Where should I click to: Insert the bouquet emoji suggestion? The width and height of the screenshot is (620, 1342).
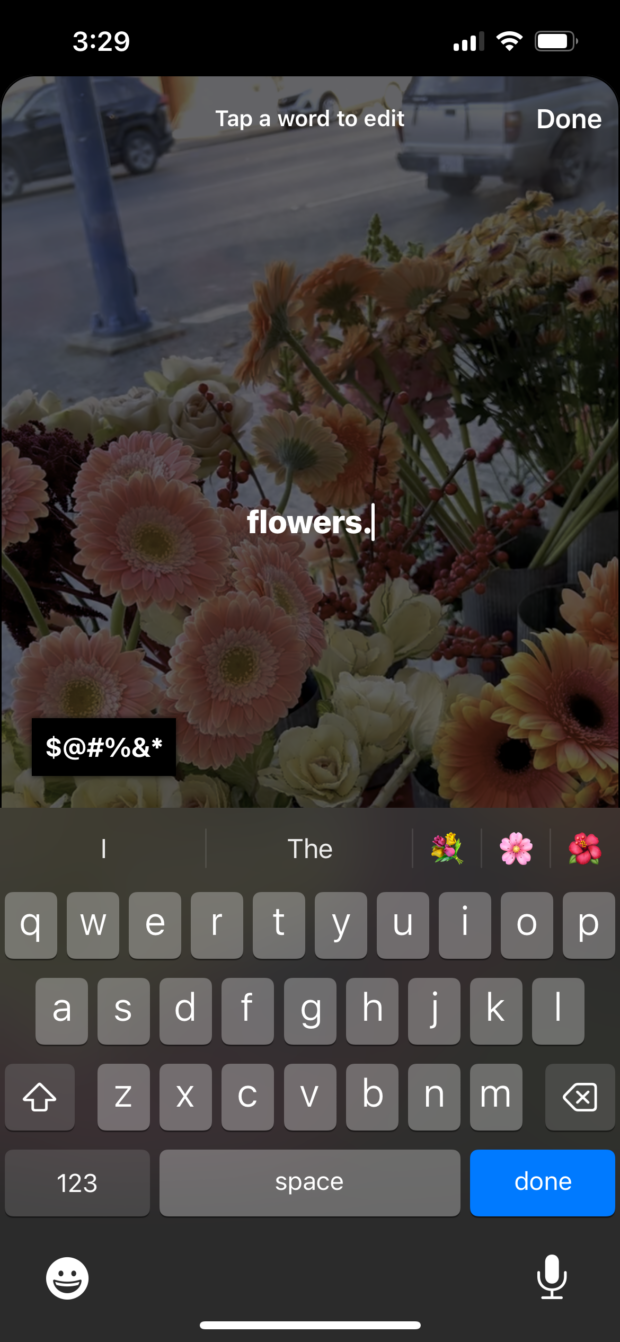click(447, 849)
